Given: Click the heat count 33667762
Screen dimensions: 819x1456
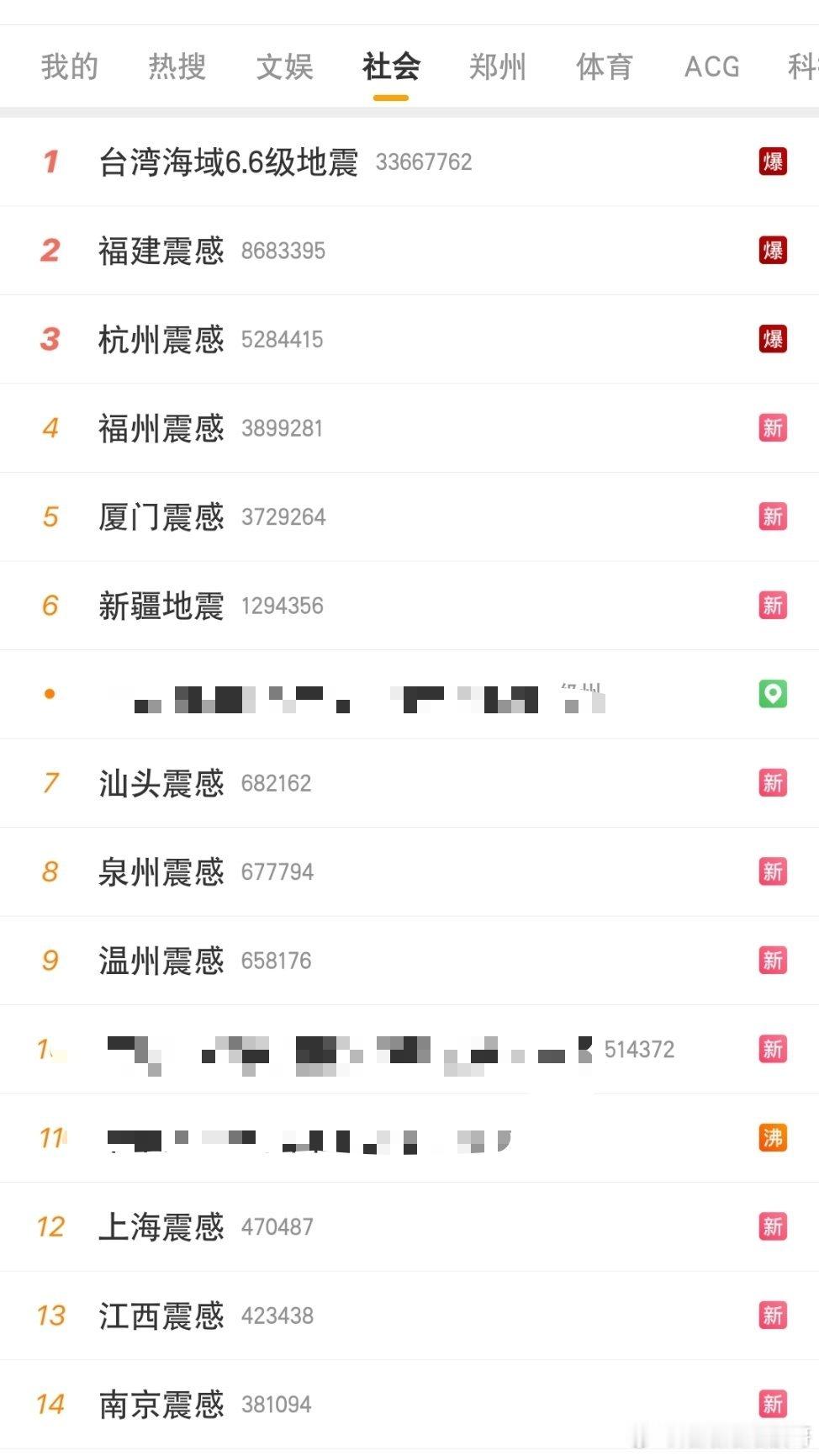Looking at the screenshot, I should [424, 162].
